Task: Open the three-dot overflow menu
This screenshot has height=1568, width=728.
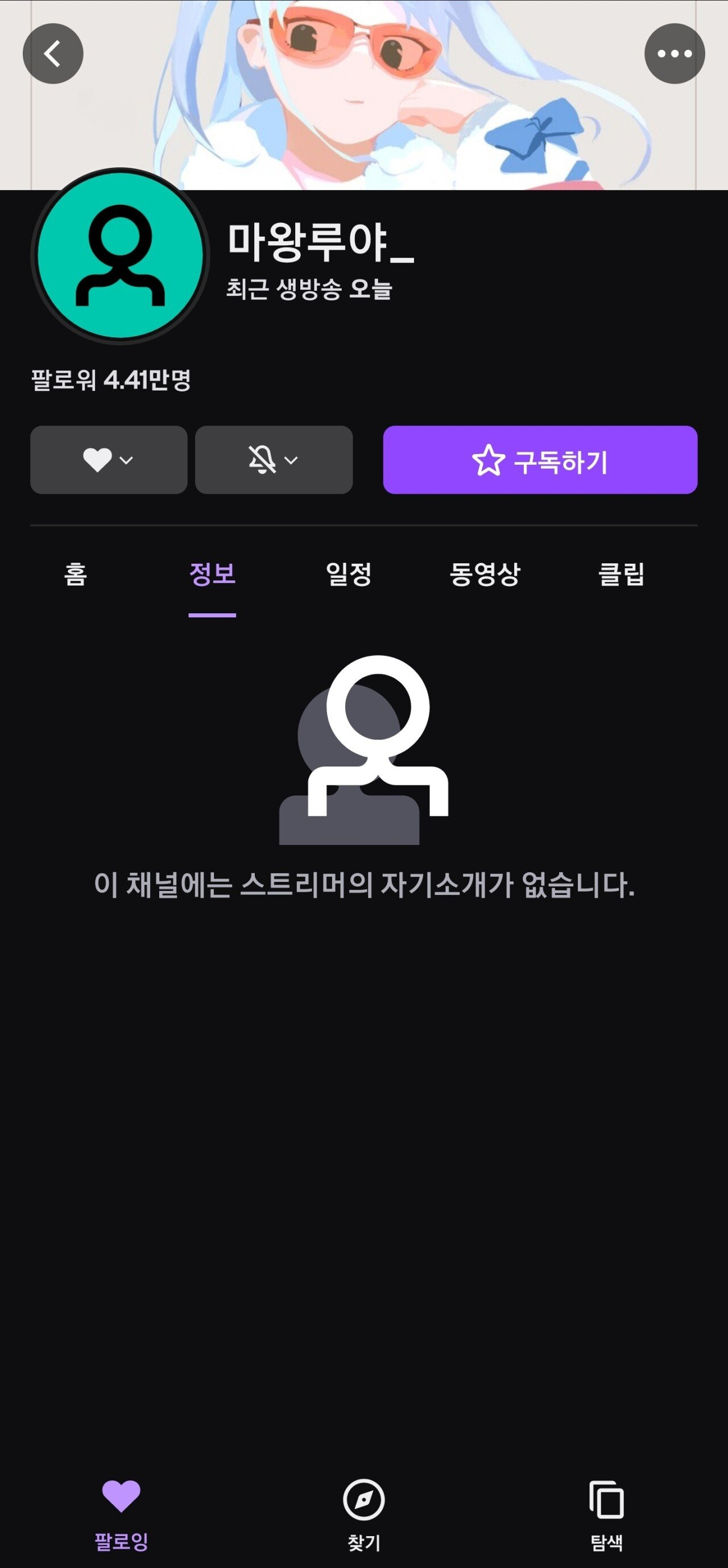Action: pos(675,53)
